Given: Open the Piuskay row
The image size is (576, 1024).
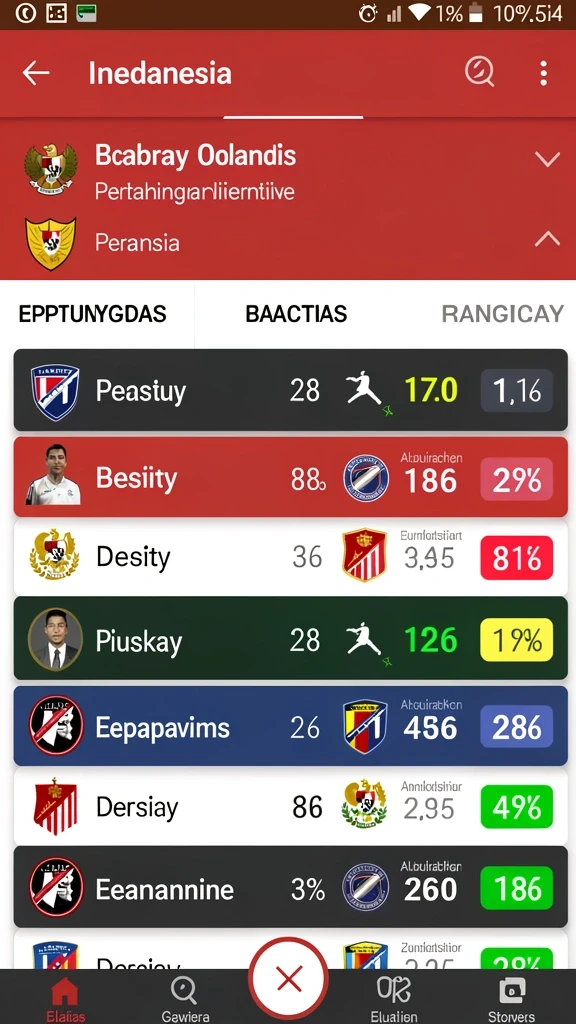Looking at the screenshot, I should coord(291,638).
